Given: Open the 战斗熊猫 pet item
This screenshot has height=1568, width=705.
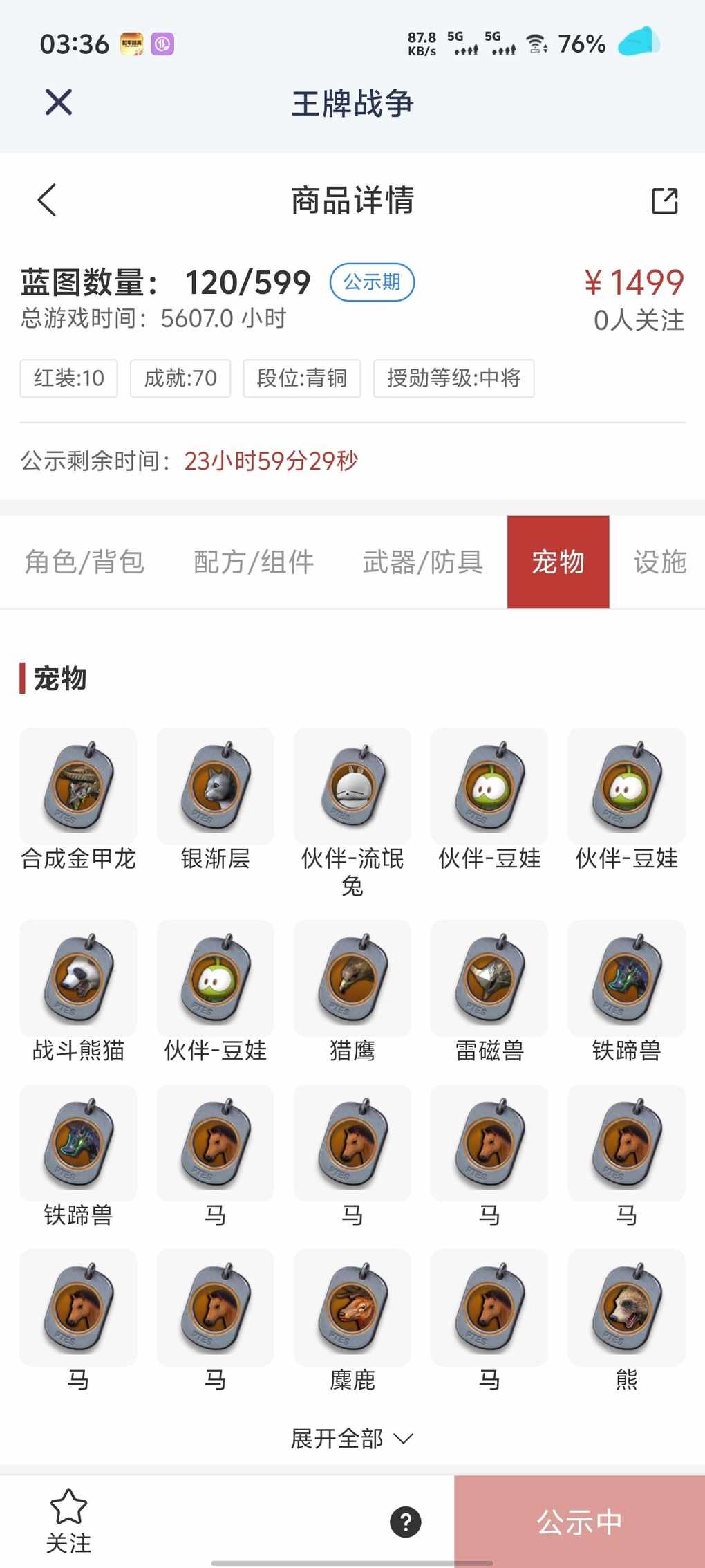Looking at the screenshot, I should [78, 978].
